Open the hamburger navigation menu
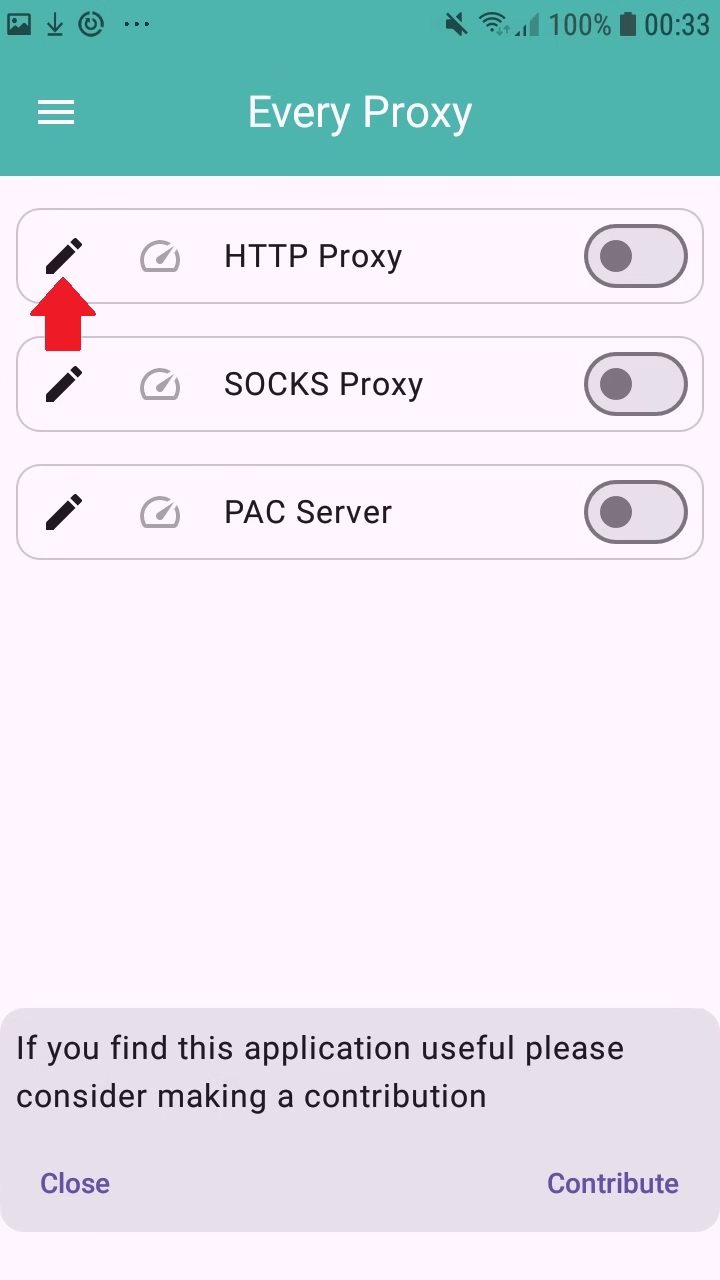720x1280 pixels. point(56,112)
